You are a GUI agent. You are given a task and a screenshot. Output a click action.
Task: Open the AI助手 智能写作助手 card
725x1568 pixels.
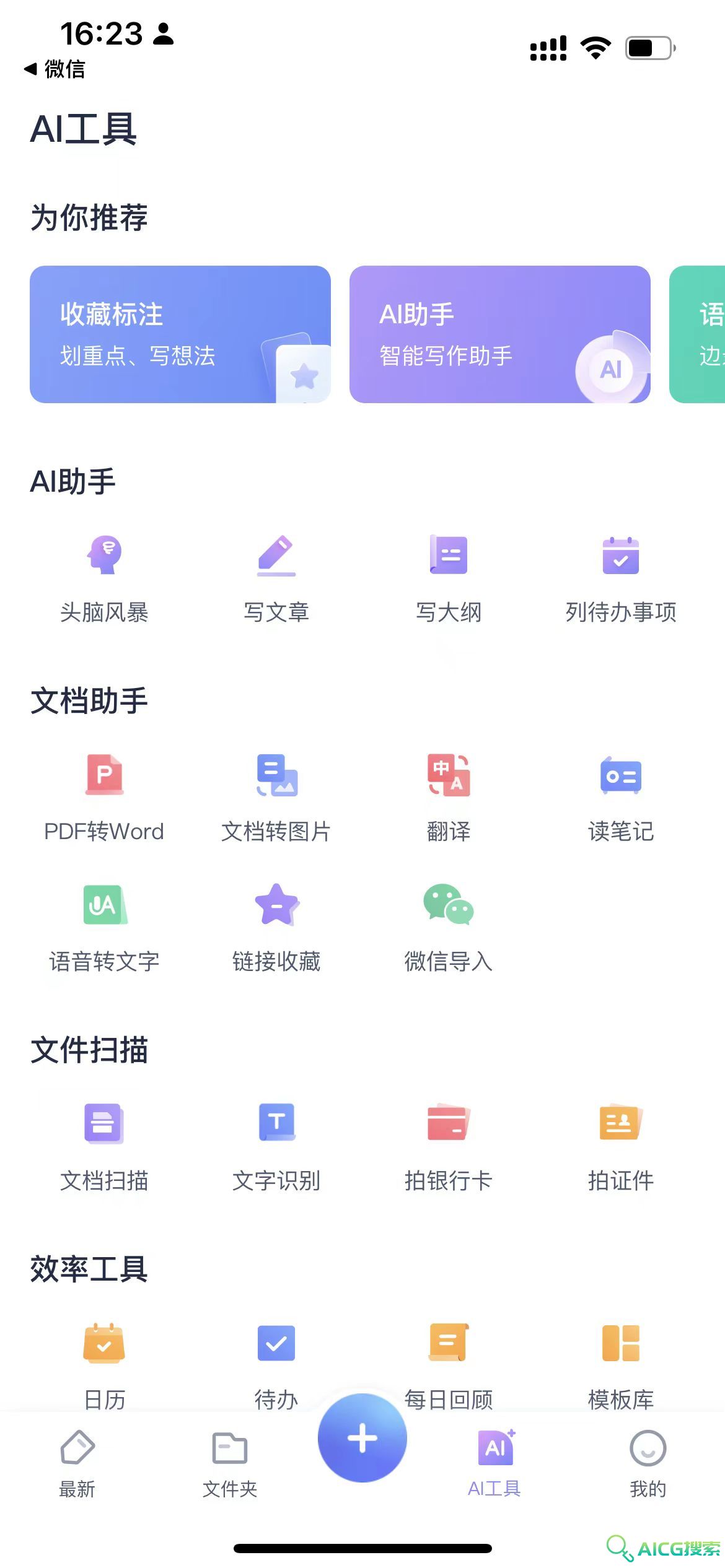tap(500, 334)
